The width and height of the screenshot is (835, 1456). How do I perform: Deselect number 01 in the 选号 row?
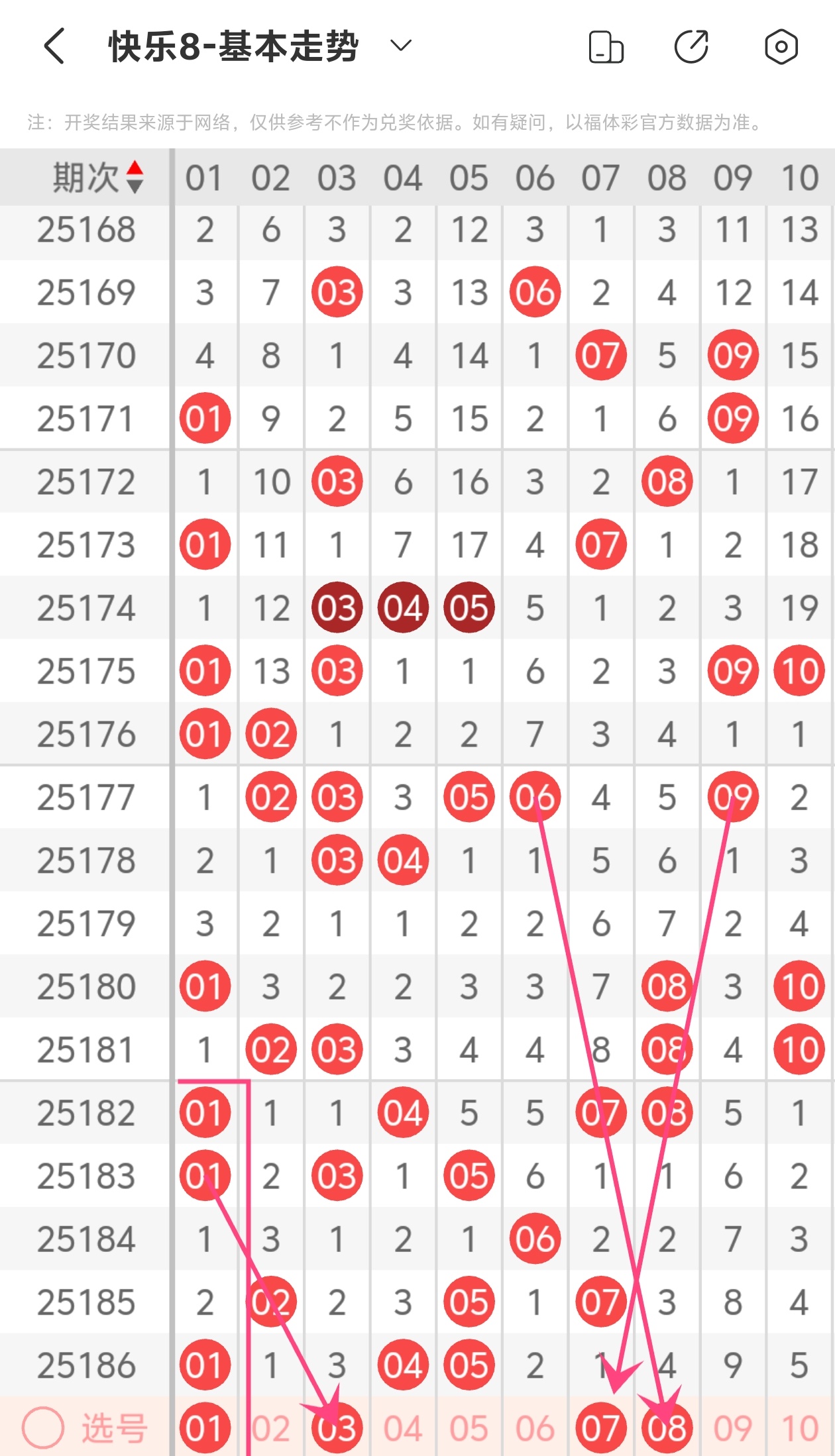205,1428
